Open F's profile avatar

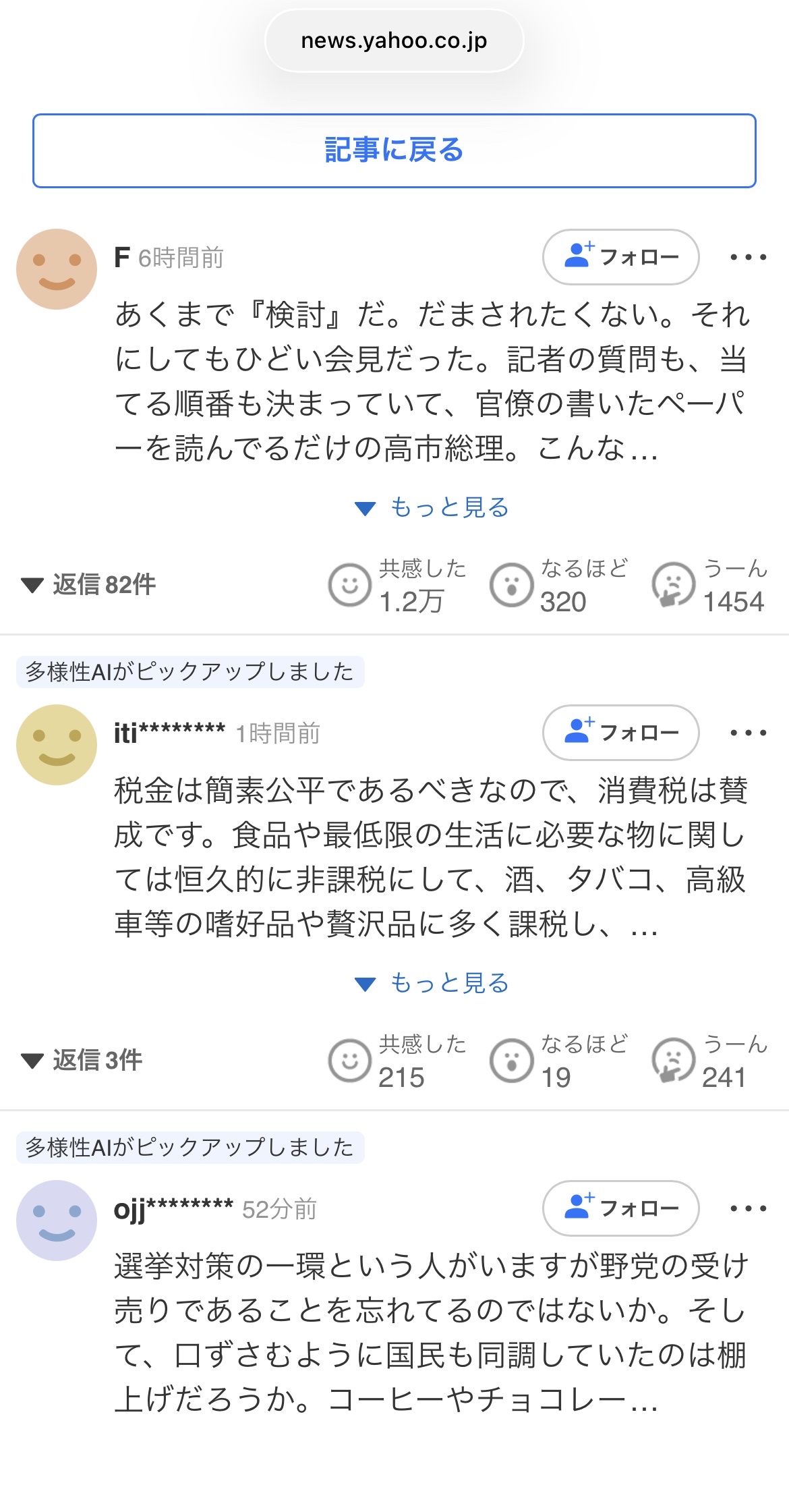tap(57, 269)
